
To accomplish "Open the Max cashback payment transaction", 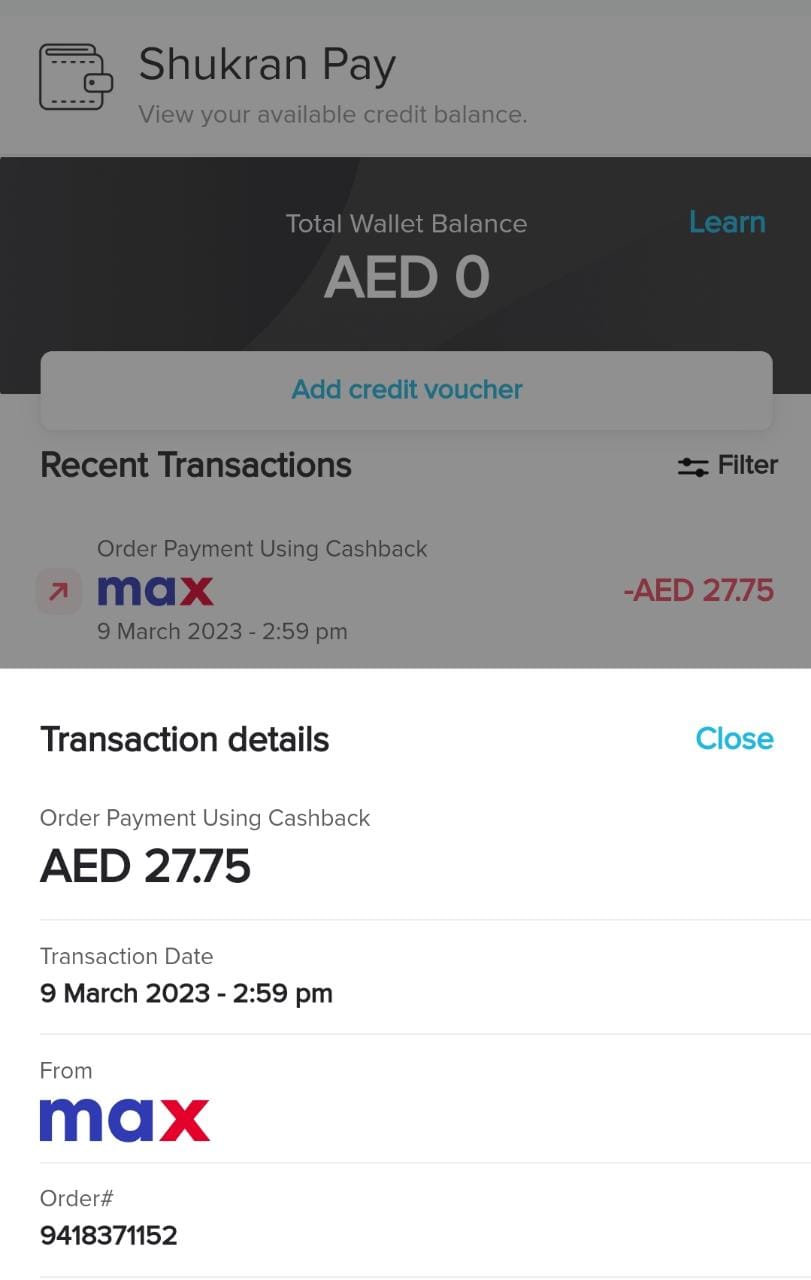I will coord(405,590).
